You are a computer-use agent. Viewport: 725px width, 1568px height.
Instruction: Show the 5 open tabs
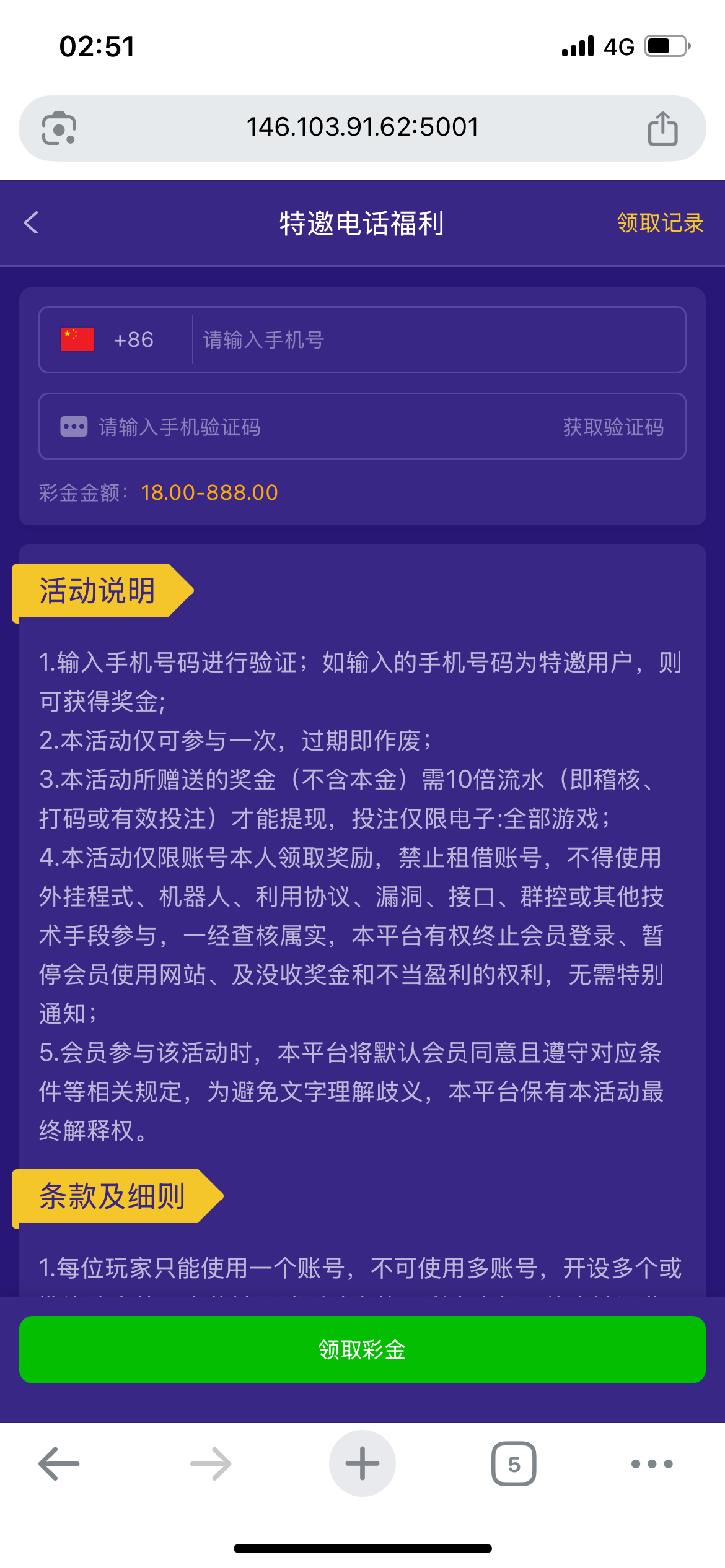(514, 1463)
